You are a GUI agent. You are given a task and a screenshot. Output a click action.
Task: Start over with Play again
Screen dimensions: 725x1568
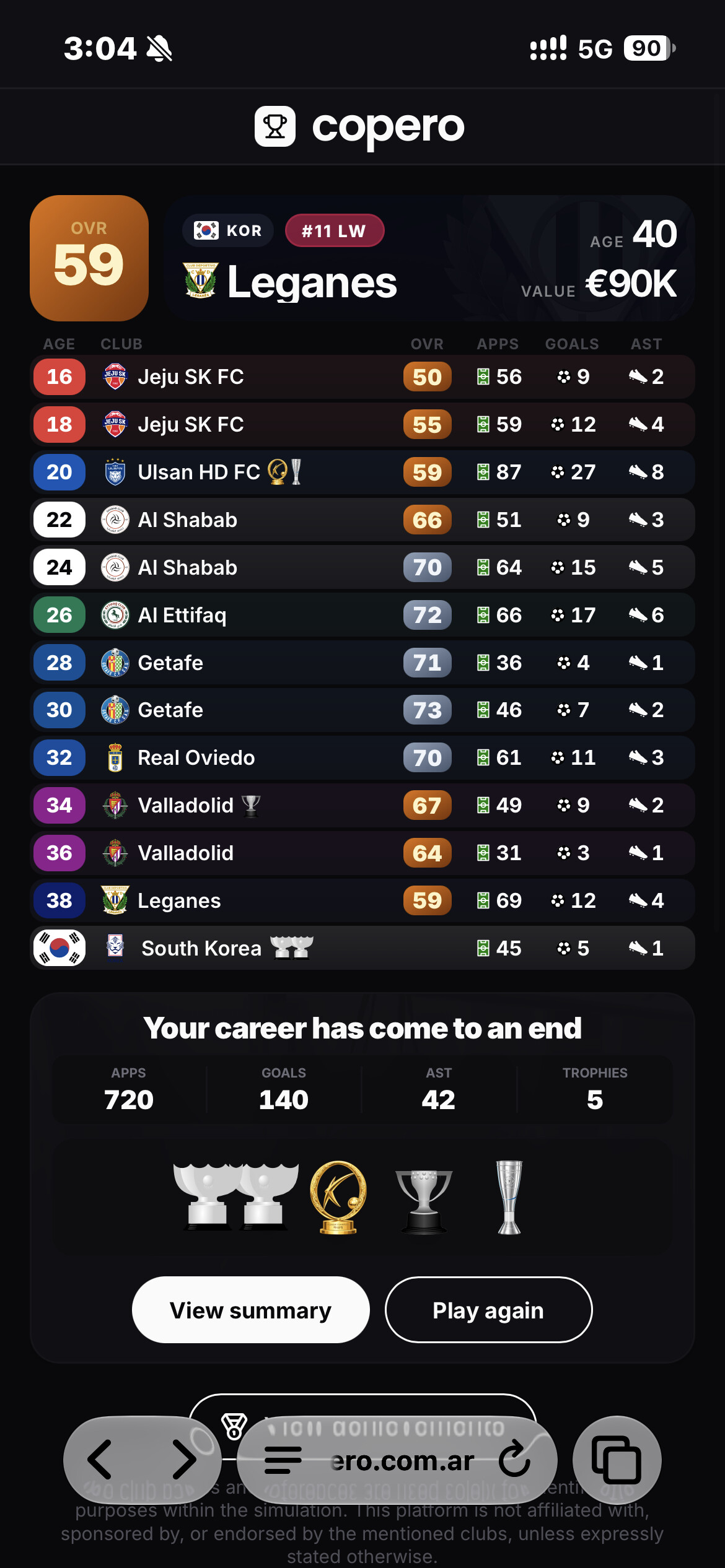tap(488, 1310)
